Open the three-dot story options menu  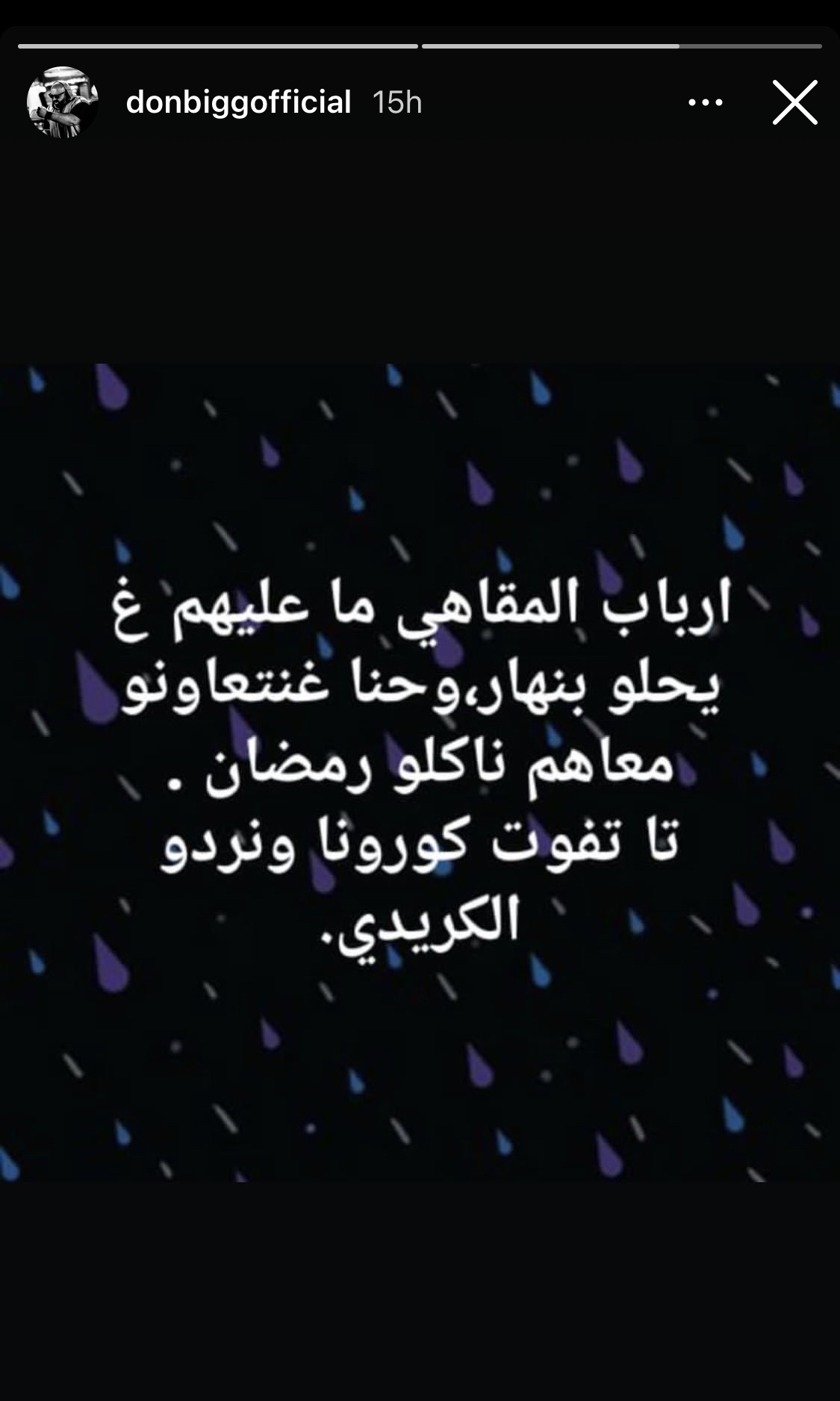(x=705, y=103)
